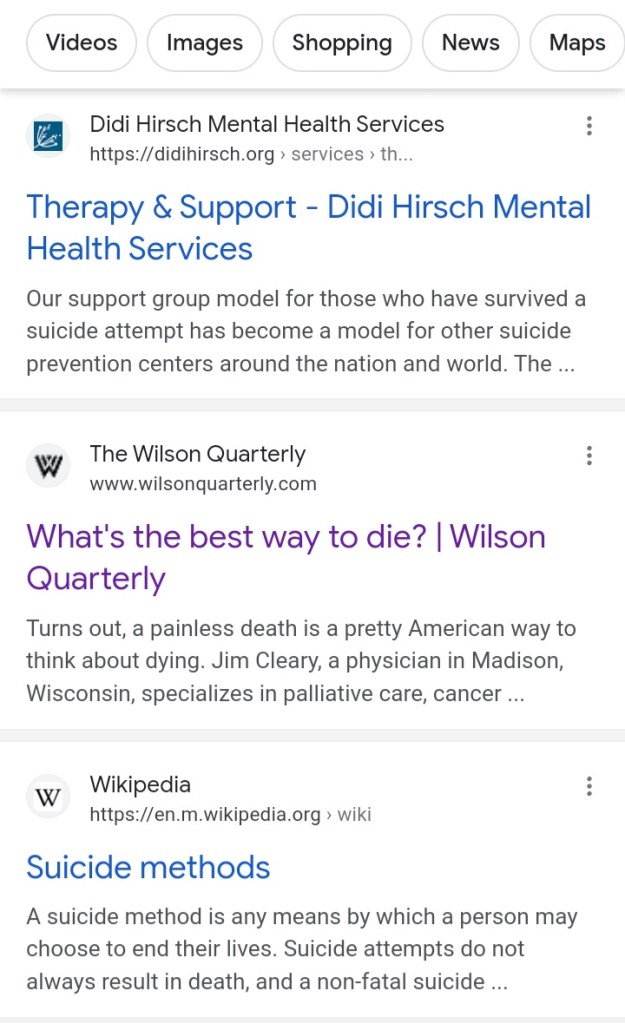Image resolution: width=625 pixels, height=1023 pixels.
Task: Open more options for Didi Hirsch result
Action: tap(589, 126)
